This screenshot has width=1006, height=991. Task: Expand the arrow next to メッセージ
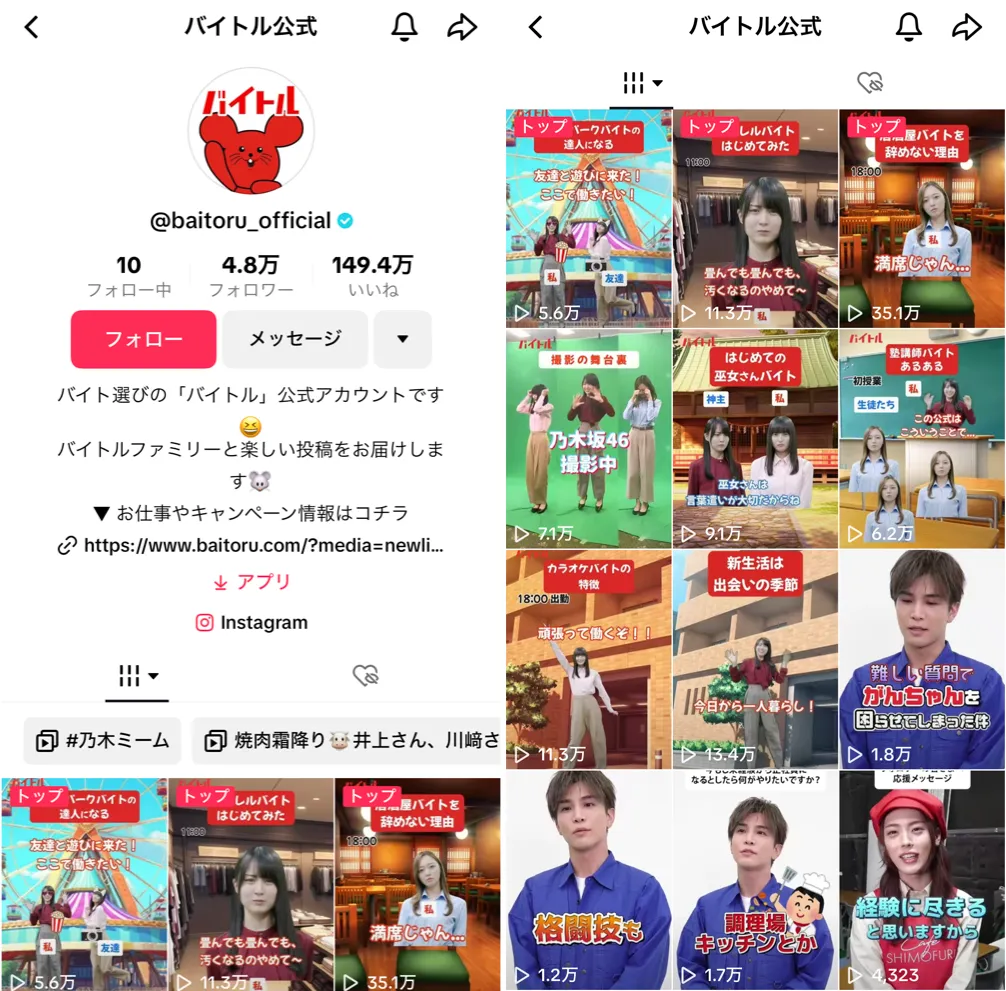402,339
